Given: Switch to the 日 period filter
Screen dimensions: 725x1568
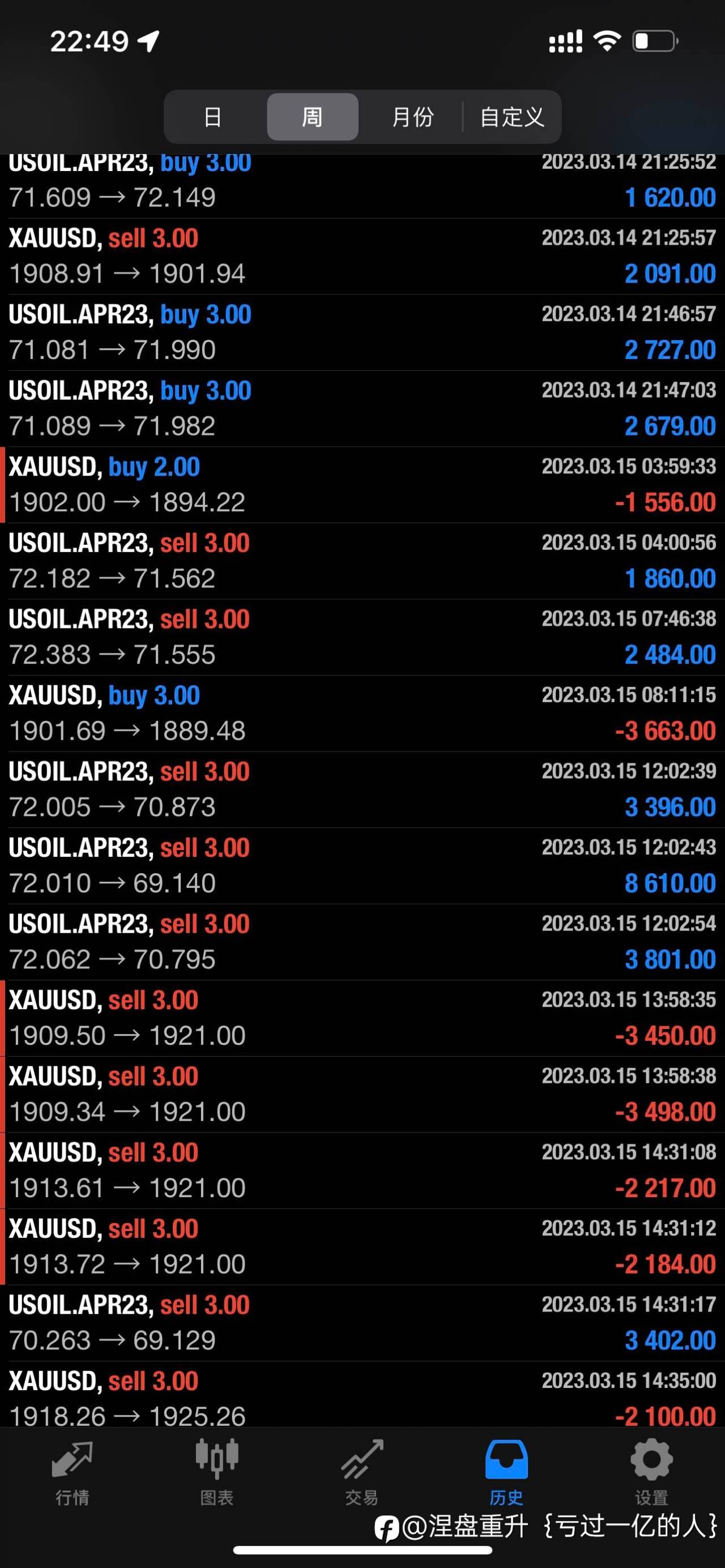Looking at the screenshot, I should coord(212,116).
